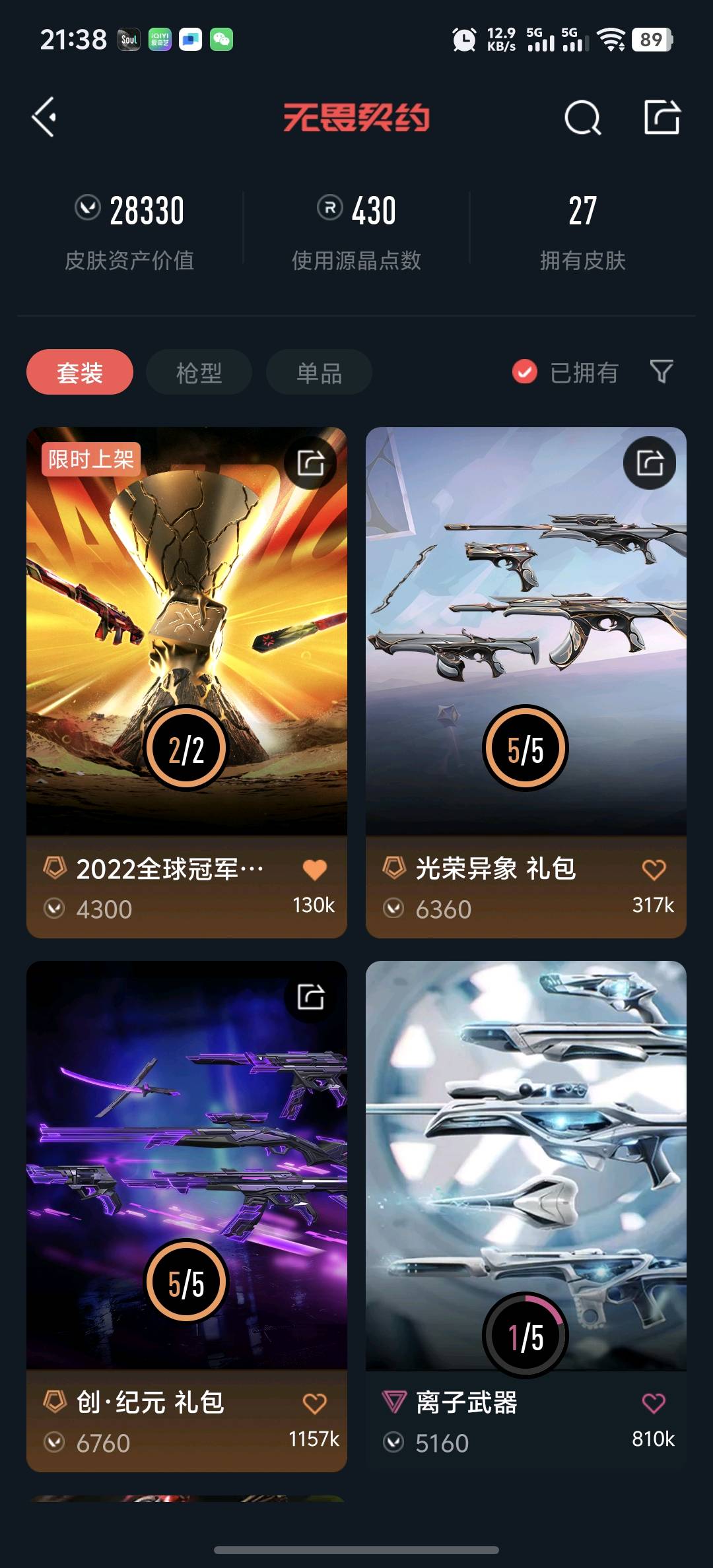713x1568 pixels.
Task: Toggle the 已拥有 checkbox
Action: [525, 372]
